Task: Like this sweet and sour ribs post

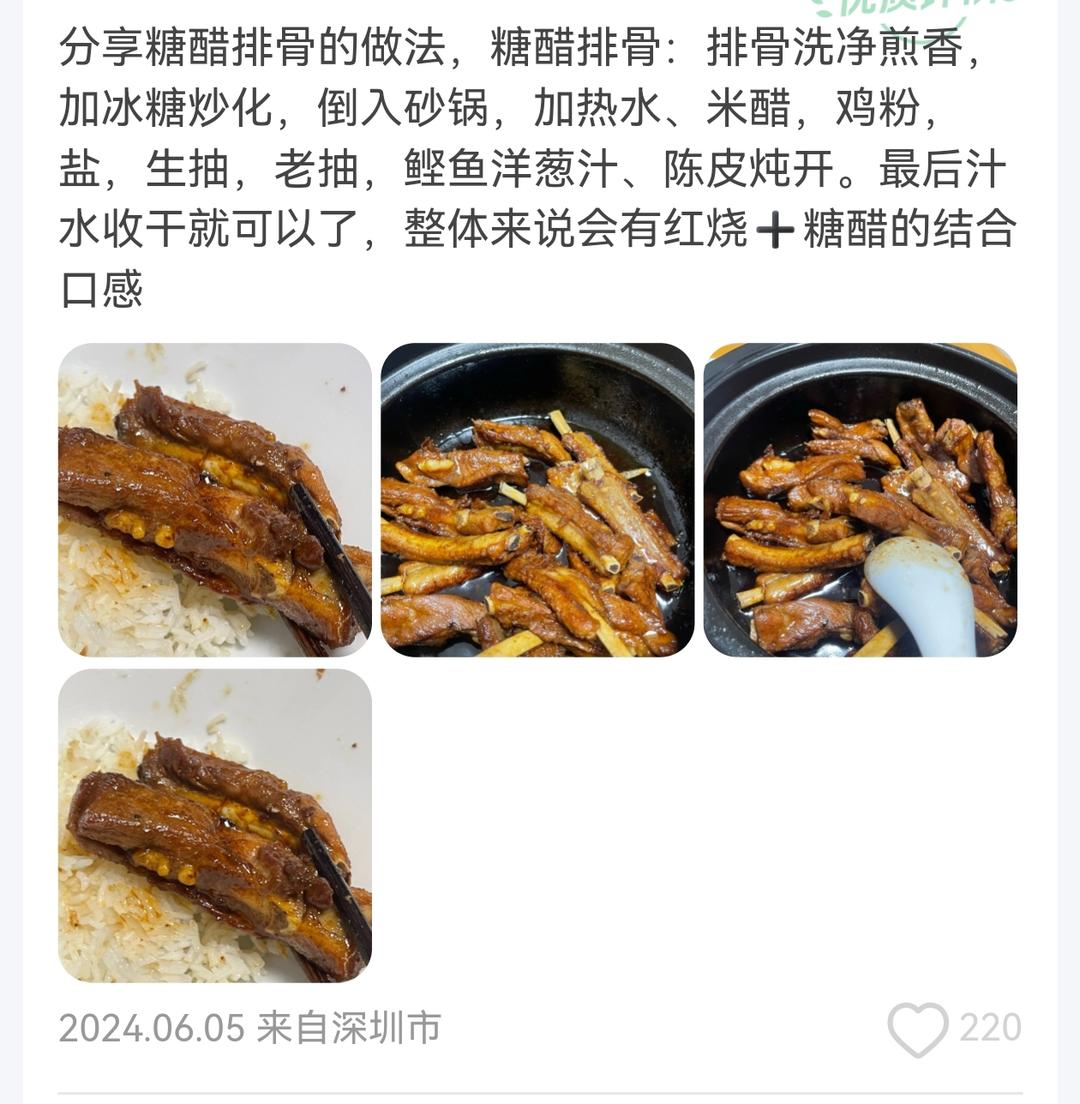Action: tap(917, 1029)
